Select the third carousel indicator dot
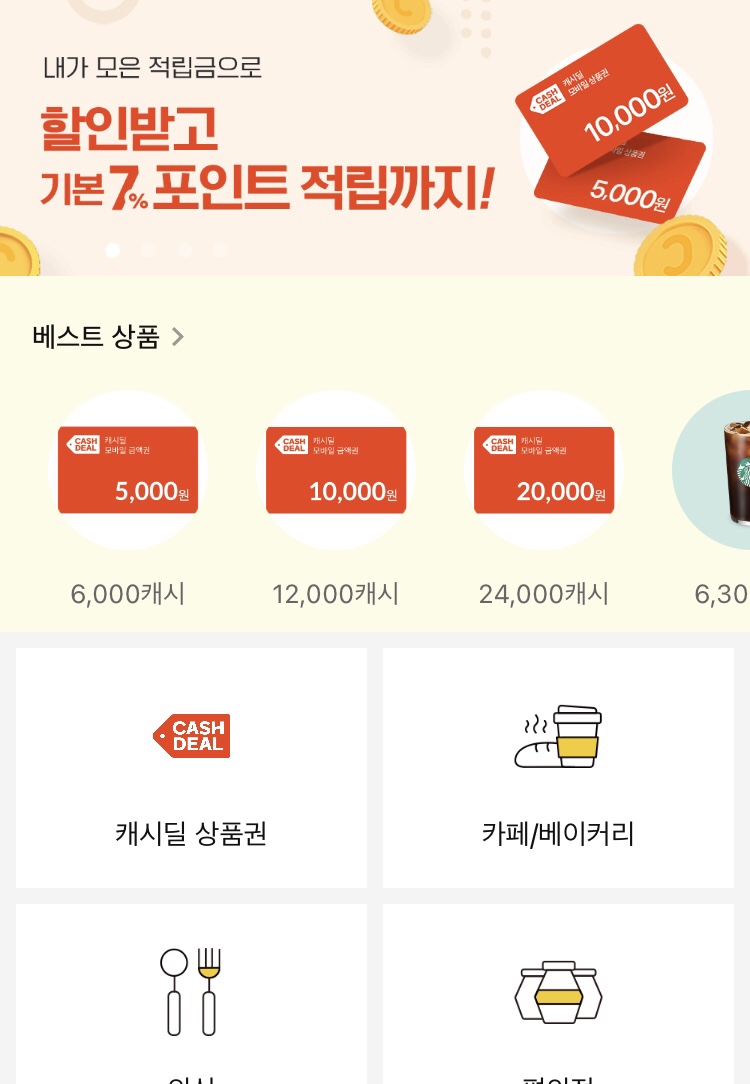Viewport: 750px width, 1084px height. pos(185,250)
